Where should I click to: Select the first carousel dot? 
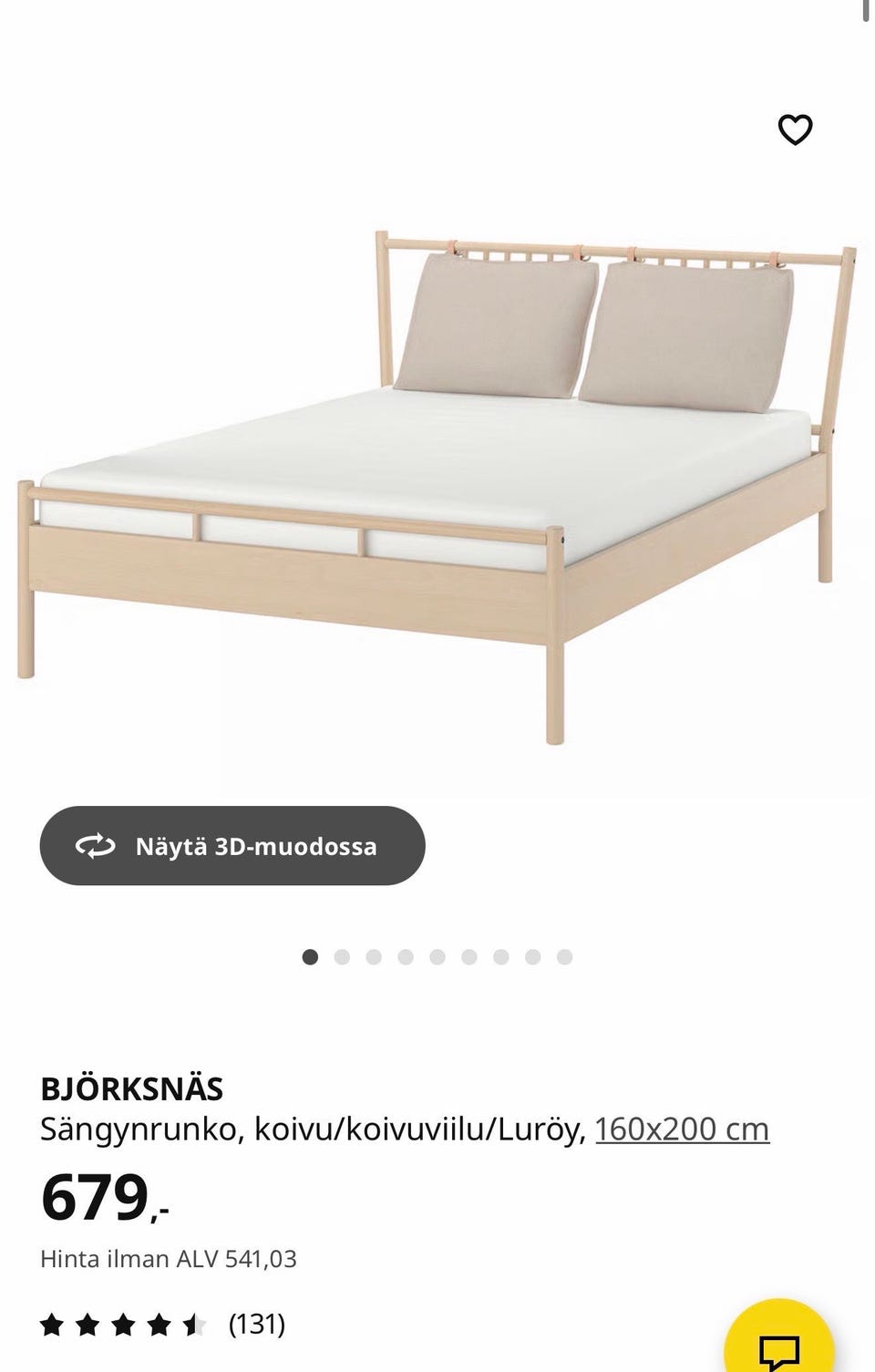point(311,956)
